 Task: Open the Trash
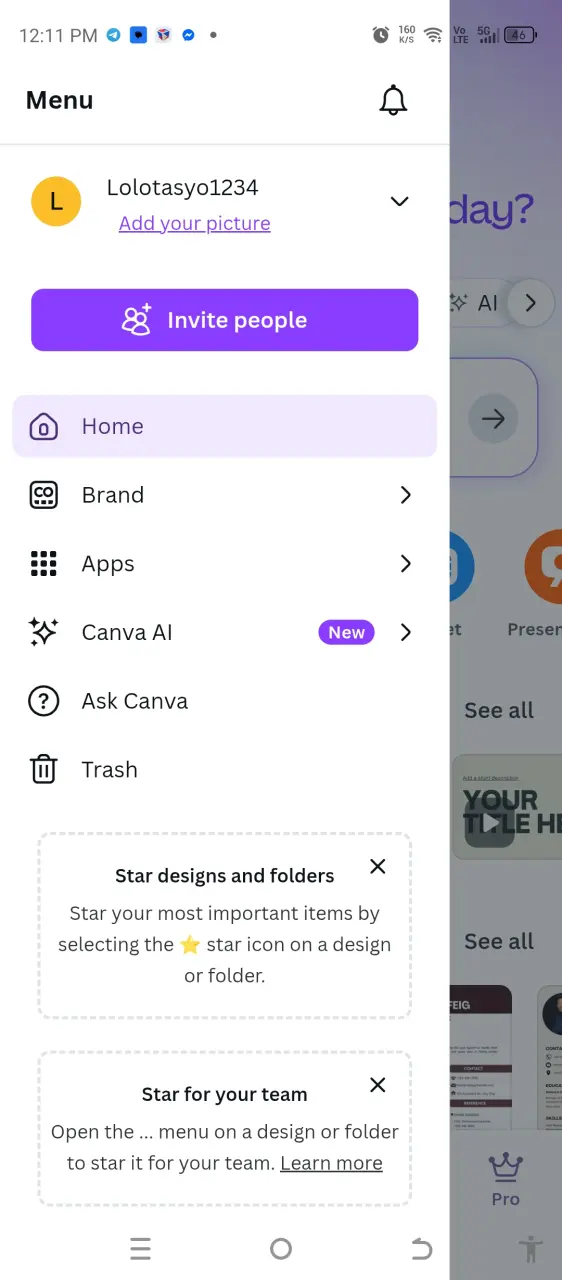(x=224, y=770)
